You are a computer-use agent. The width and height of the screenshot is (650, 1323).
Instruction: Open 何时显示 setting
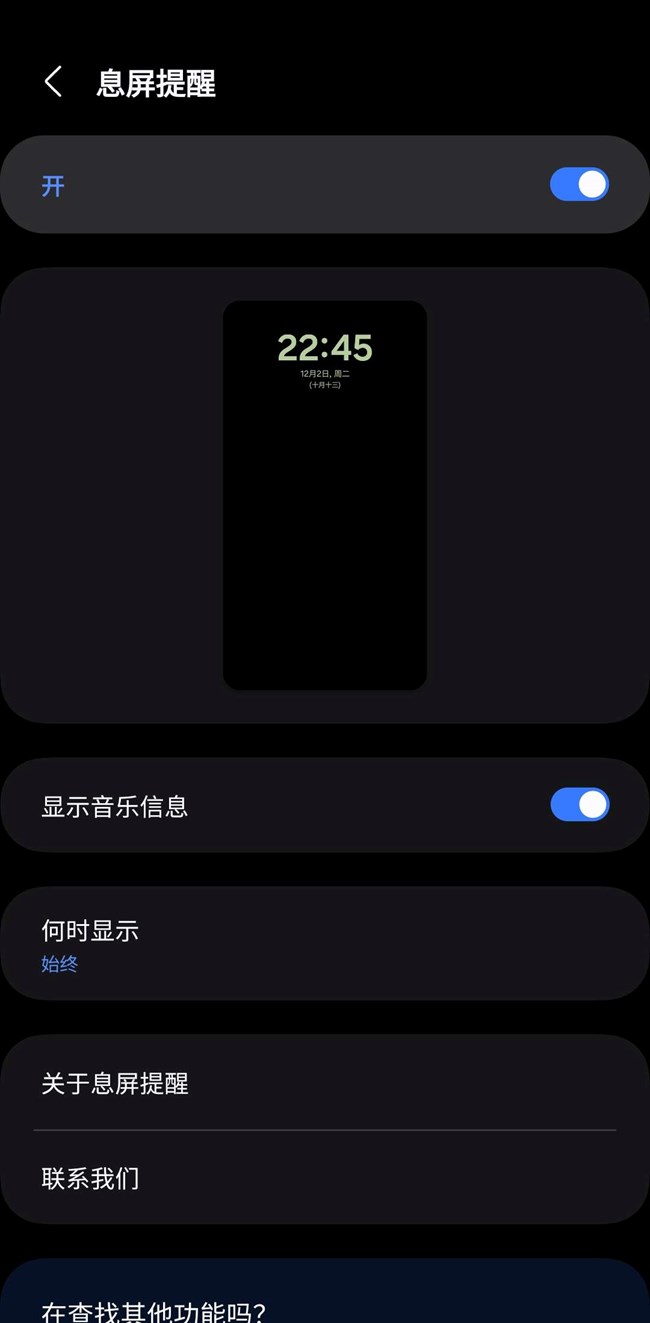325,944
